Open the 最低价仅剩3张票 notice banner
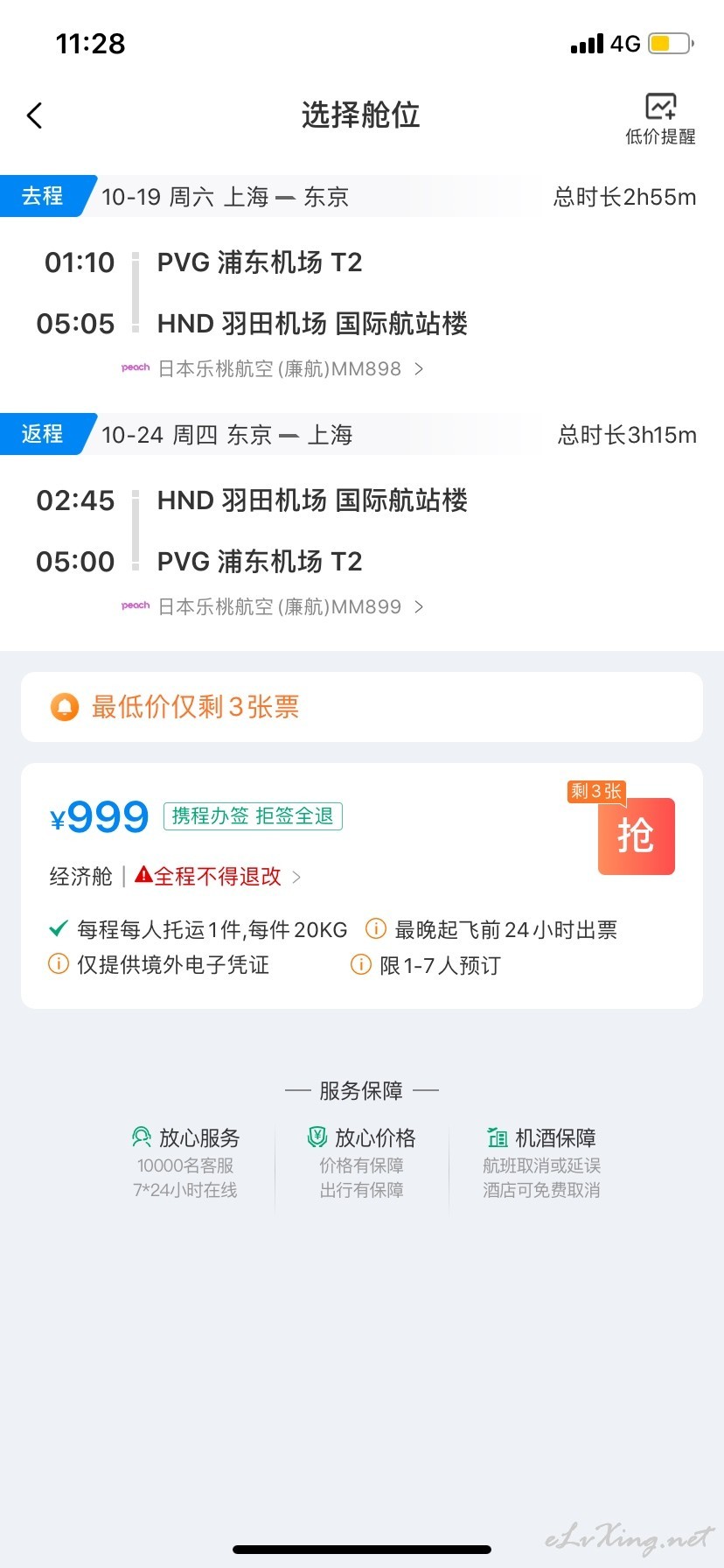Image resolution: width=724 pixels, height=1568 pixels. pos(362,707)
